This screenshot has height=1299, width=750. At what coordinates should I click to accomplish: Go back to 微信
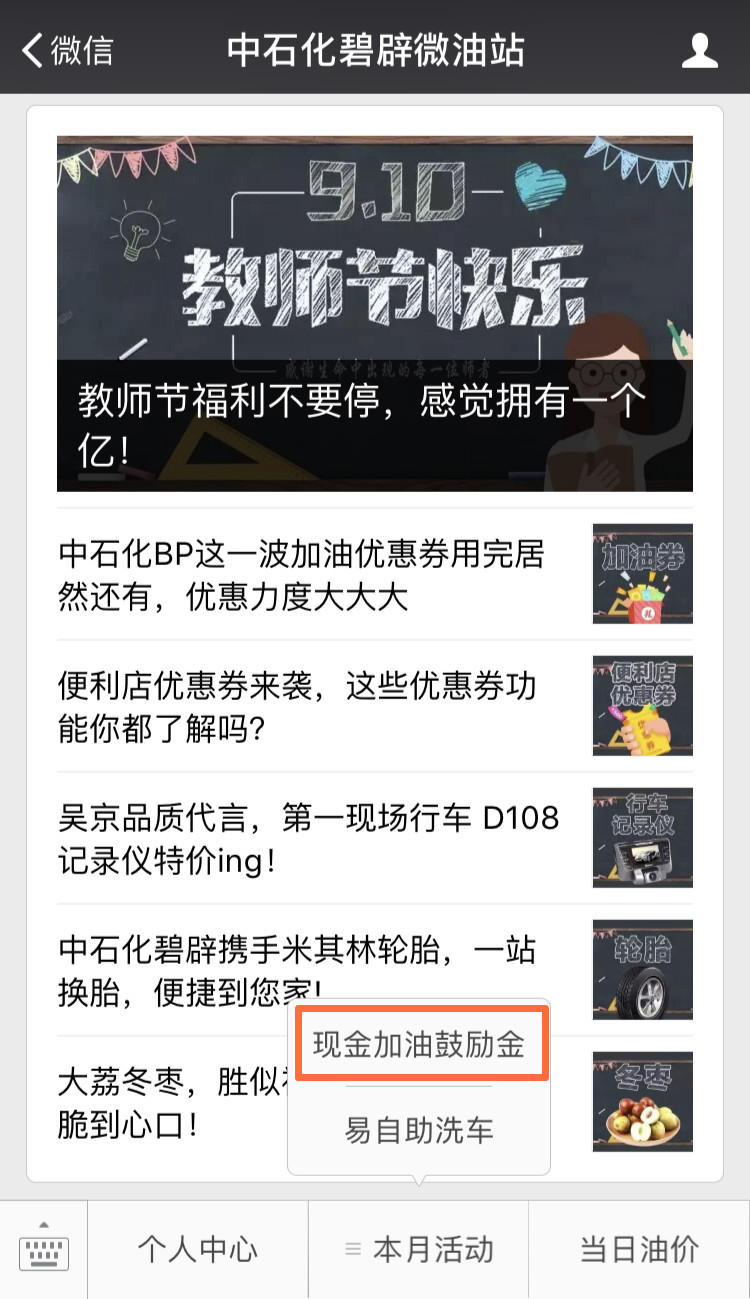(68, 50)
